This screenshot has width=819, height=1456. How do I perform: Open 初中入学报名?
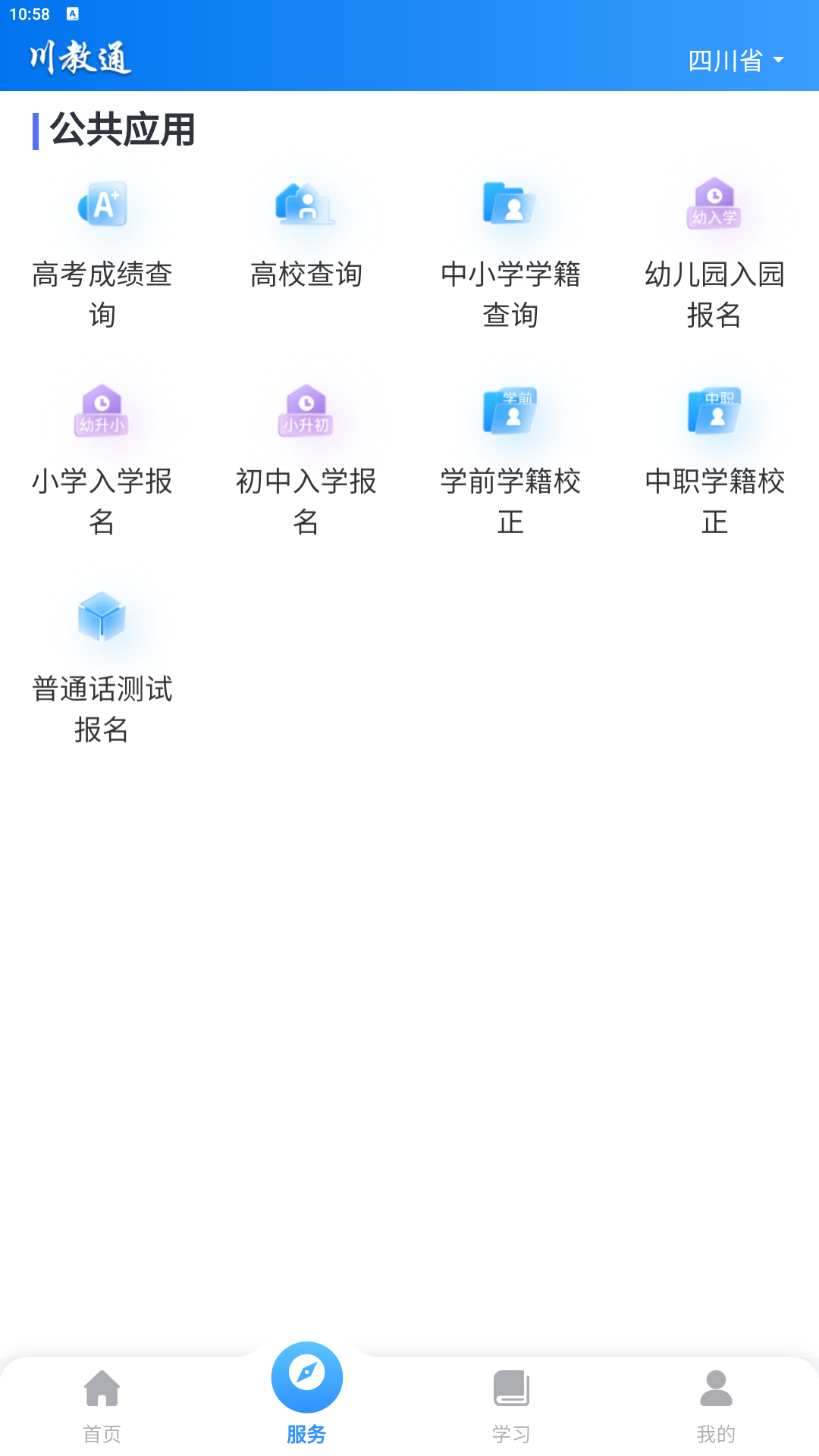point(306,460)
